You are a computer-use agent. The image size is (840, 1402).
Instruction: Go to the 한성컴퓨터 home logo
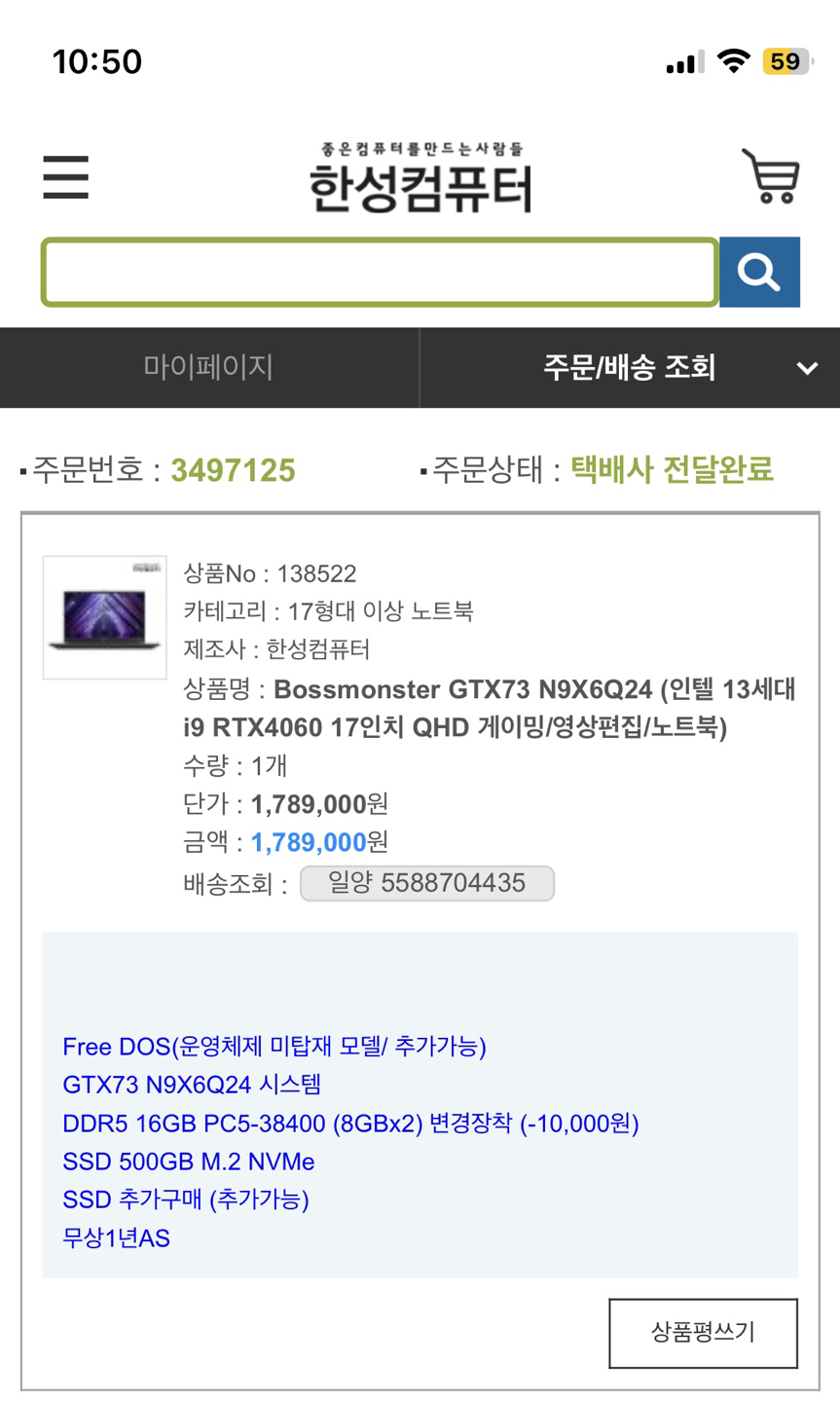click(420, 178)
